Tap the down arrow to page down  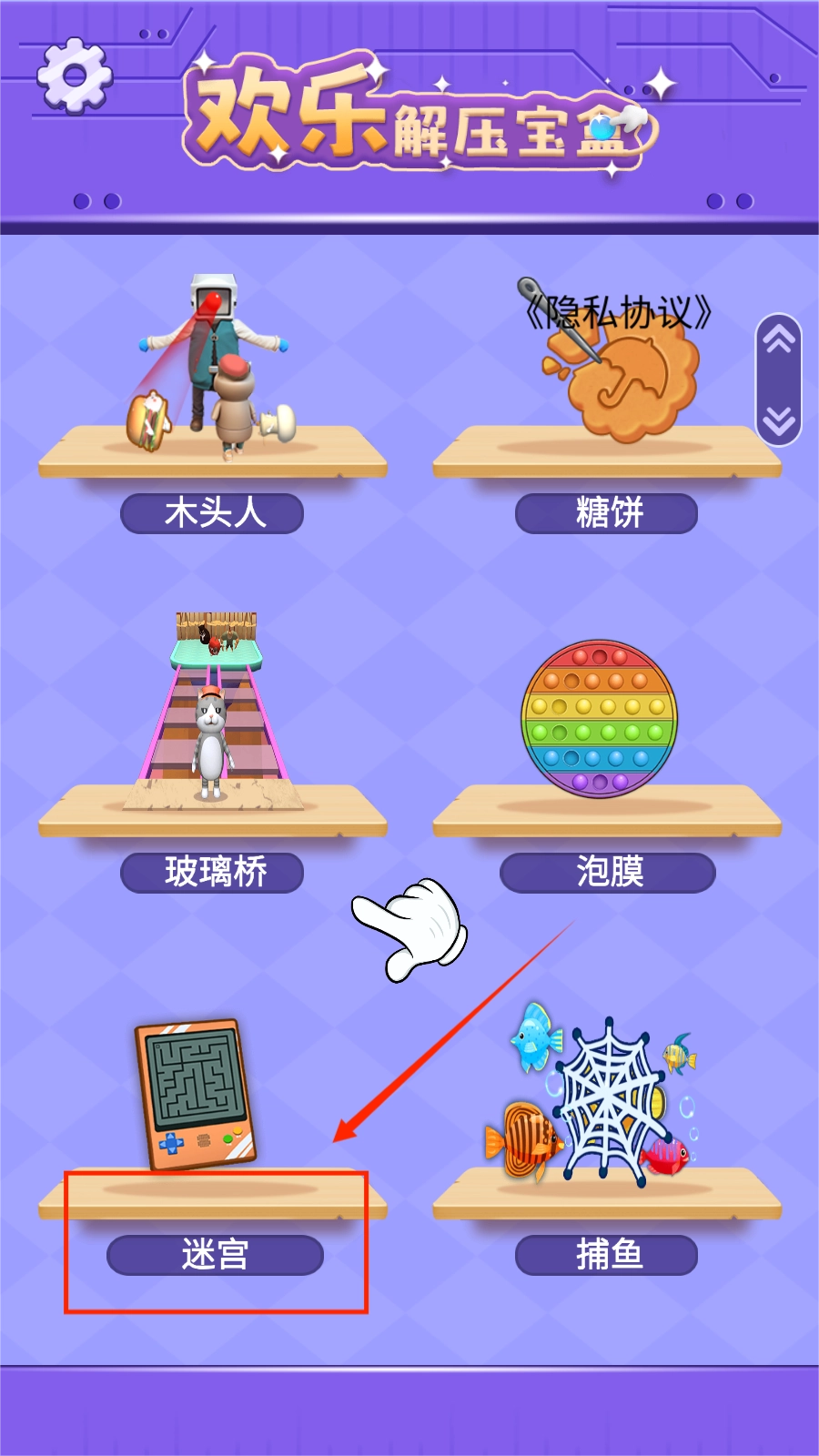779,420
